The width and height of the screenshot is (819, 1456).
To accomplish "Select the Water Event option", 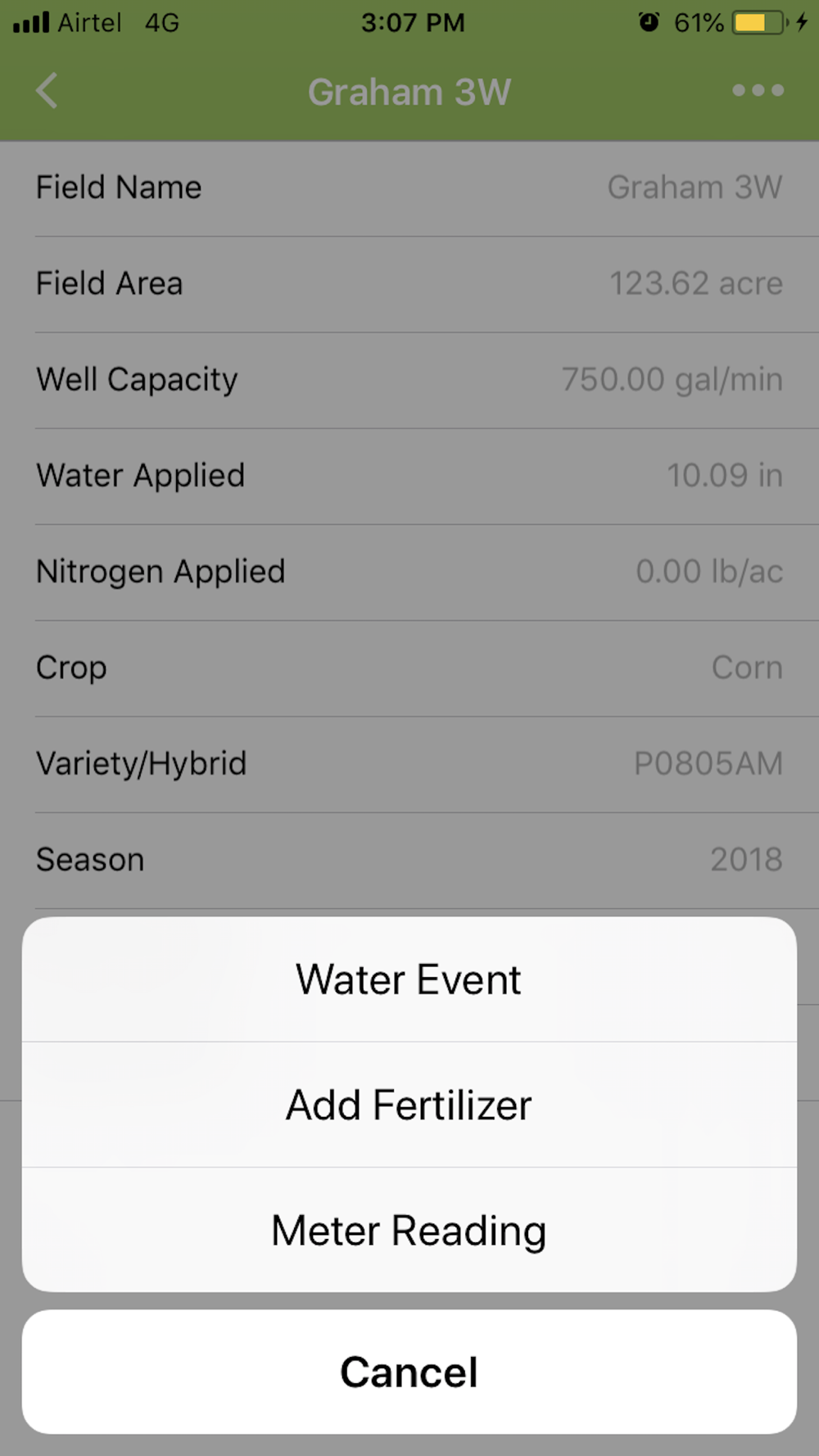I will point(409,979).
